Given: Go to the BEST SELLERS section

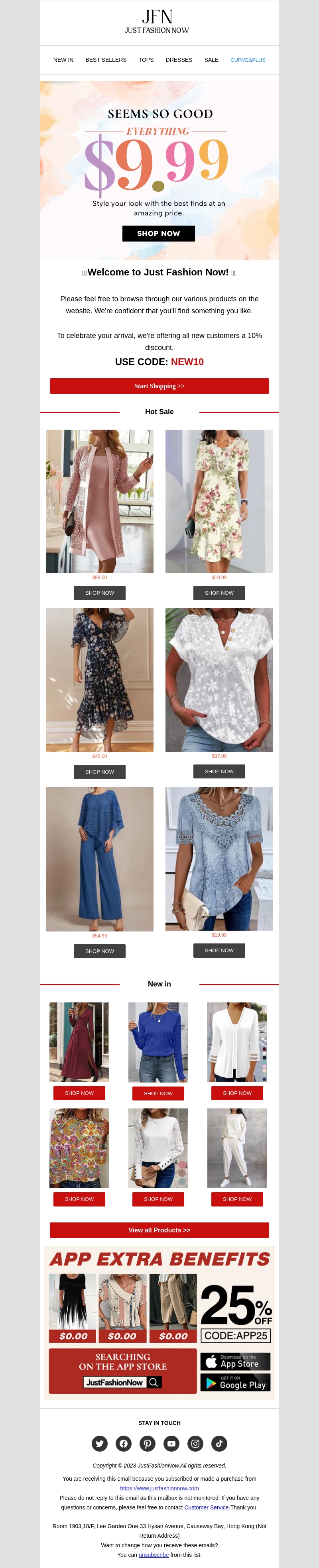Looking at the screenshot, I should point(106,60).
